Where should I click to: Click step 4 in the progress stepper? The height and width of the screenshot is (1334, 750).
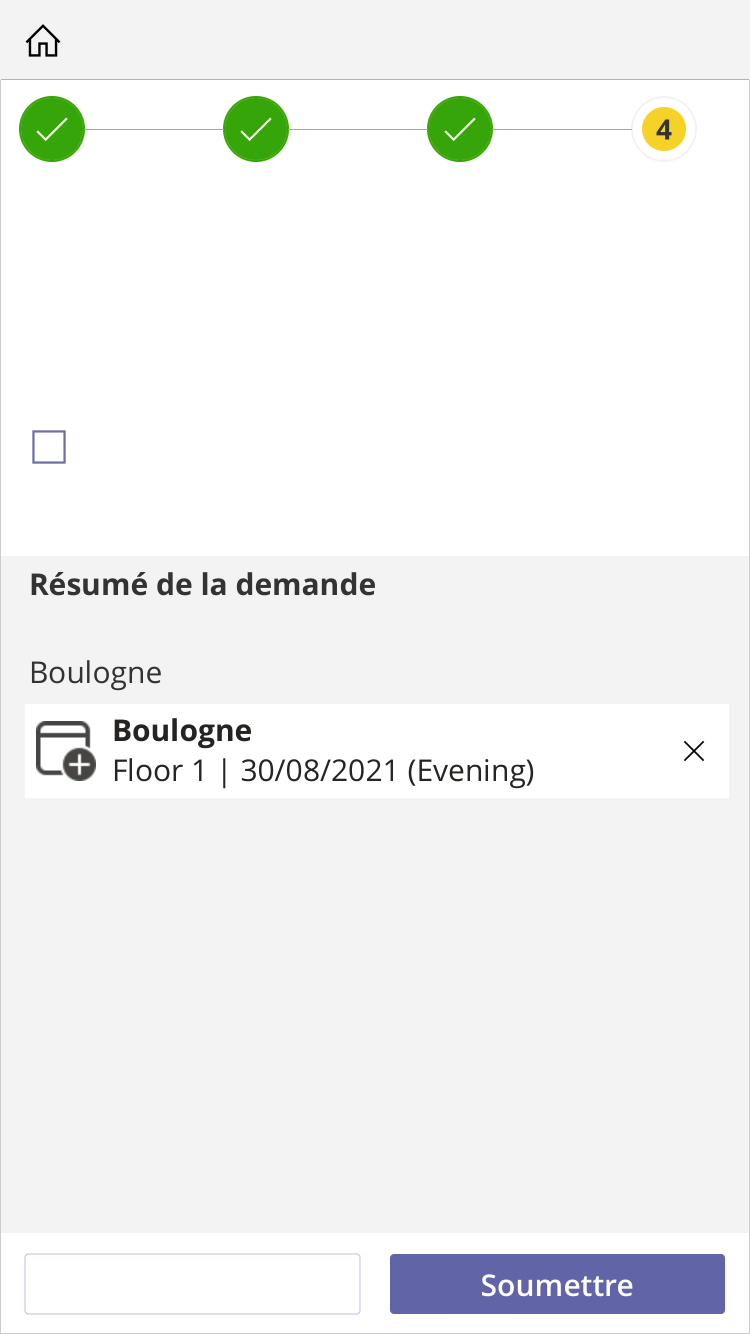(664, 129)
